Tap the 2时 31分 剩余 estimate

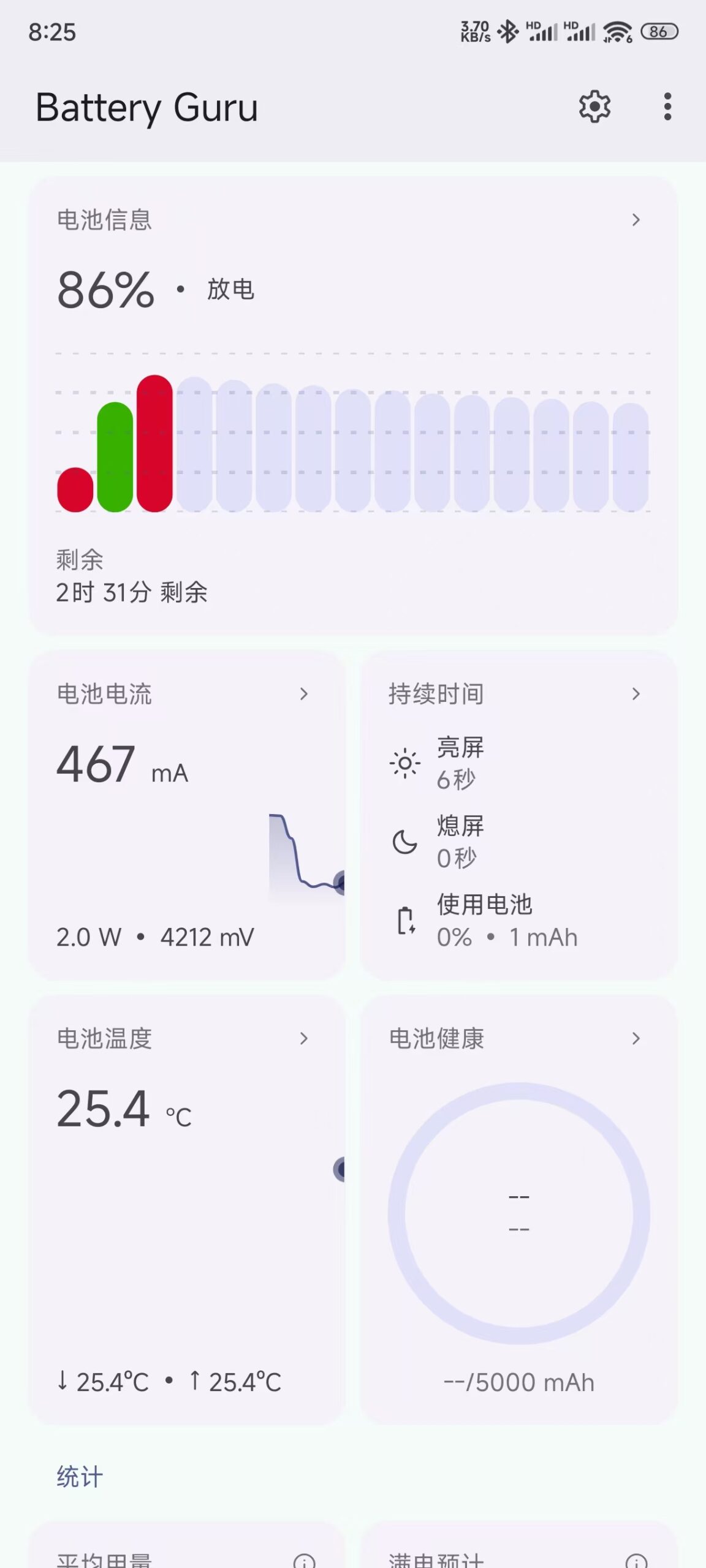tap(131, 592)
